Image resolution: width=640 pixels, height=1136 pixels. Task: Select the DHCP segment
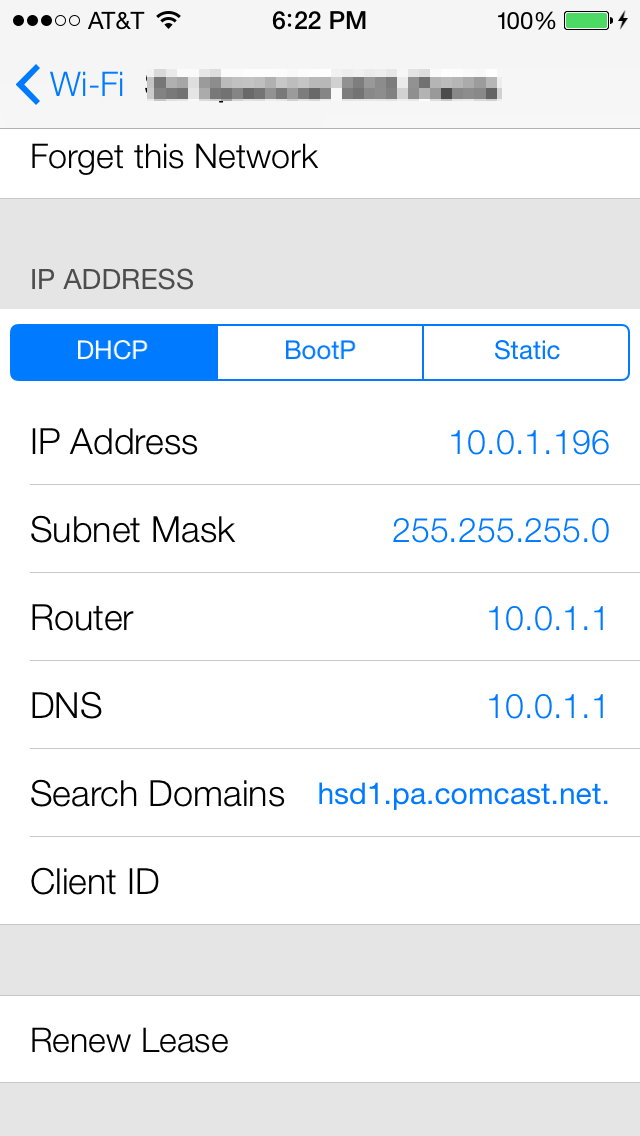(x=114, y=351)
